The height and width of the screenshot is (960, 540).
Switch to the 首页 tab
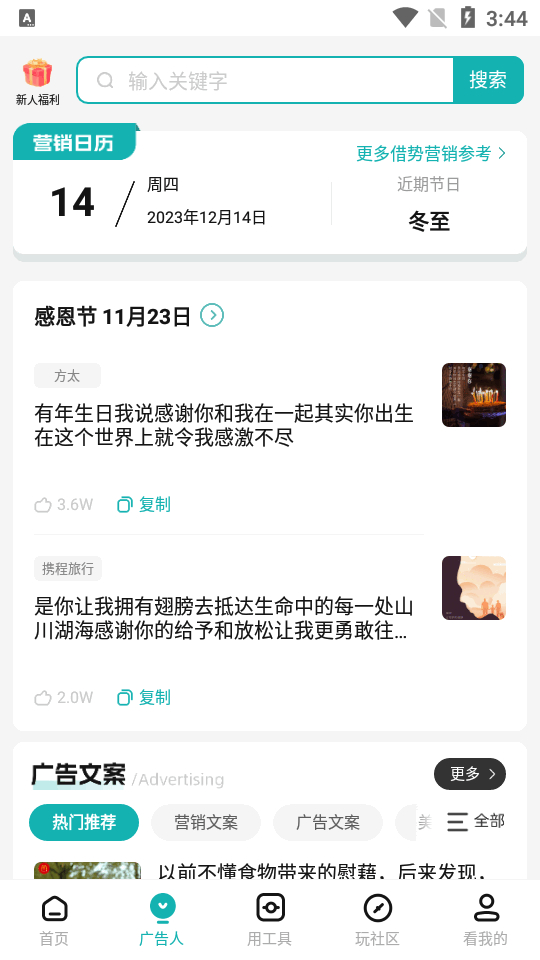(54, 920)
